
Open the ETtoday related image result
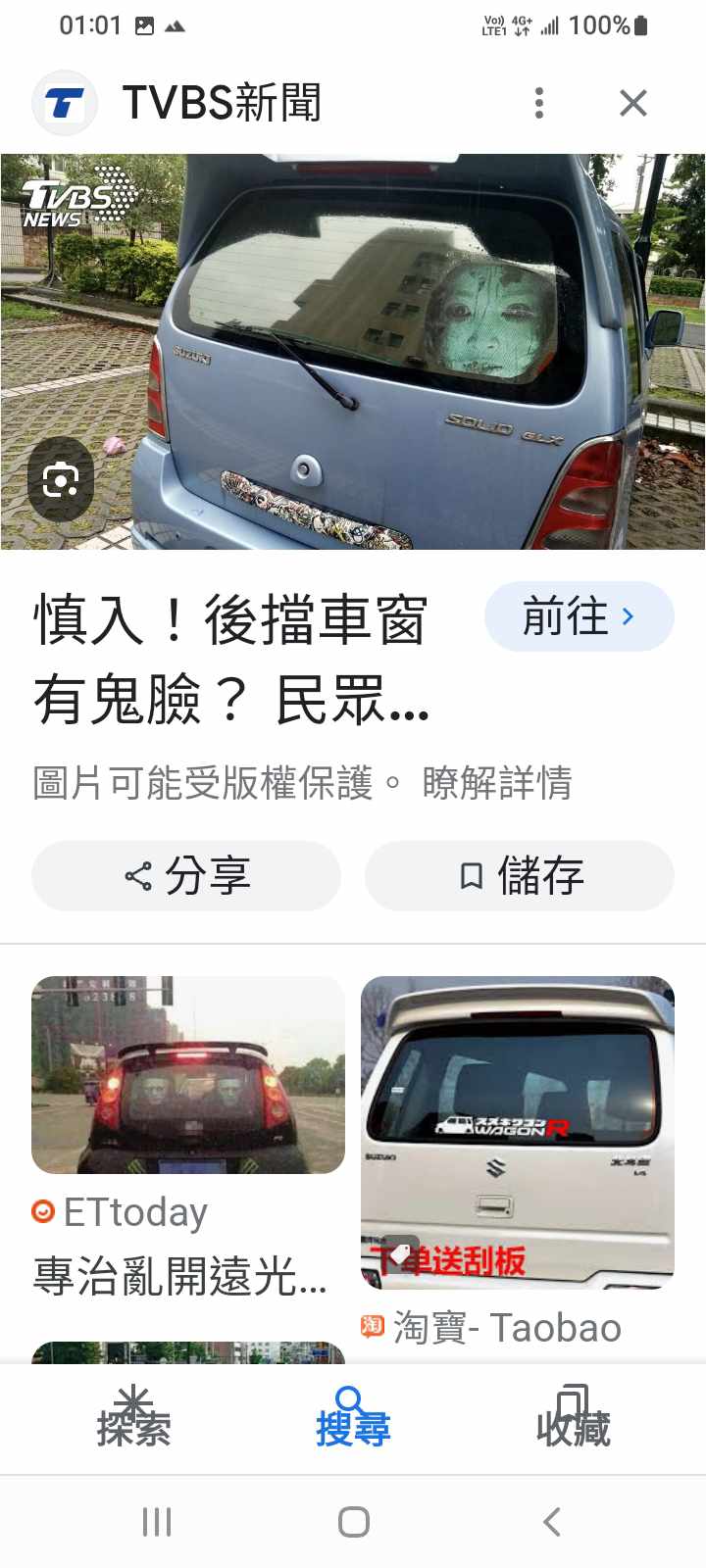point(187,1075)
